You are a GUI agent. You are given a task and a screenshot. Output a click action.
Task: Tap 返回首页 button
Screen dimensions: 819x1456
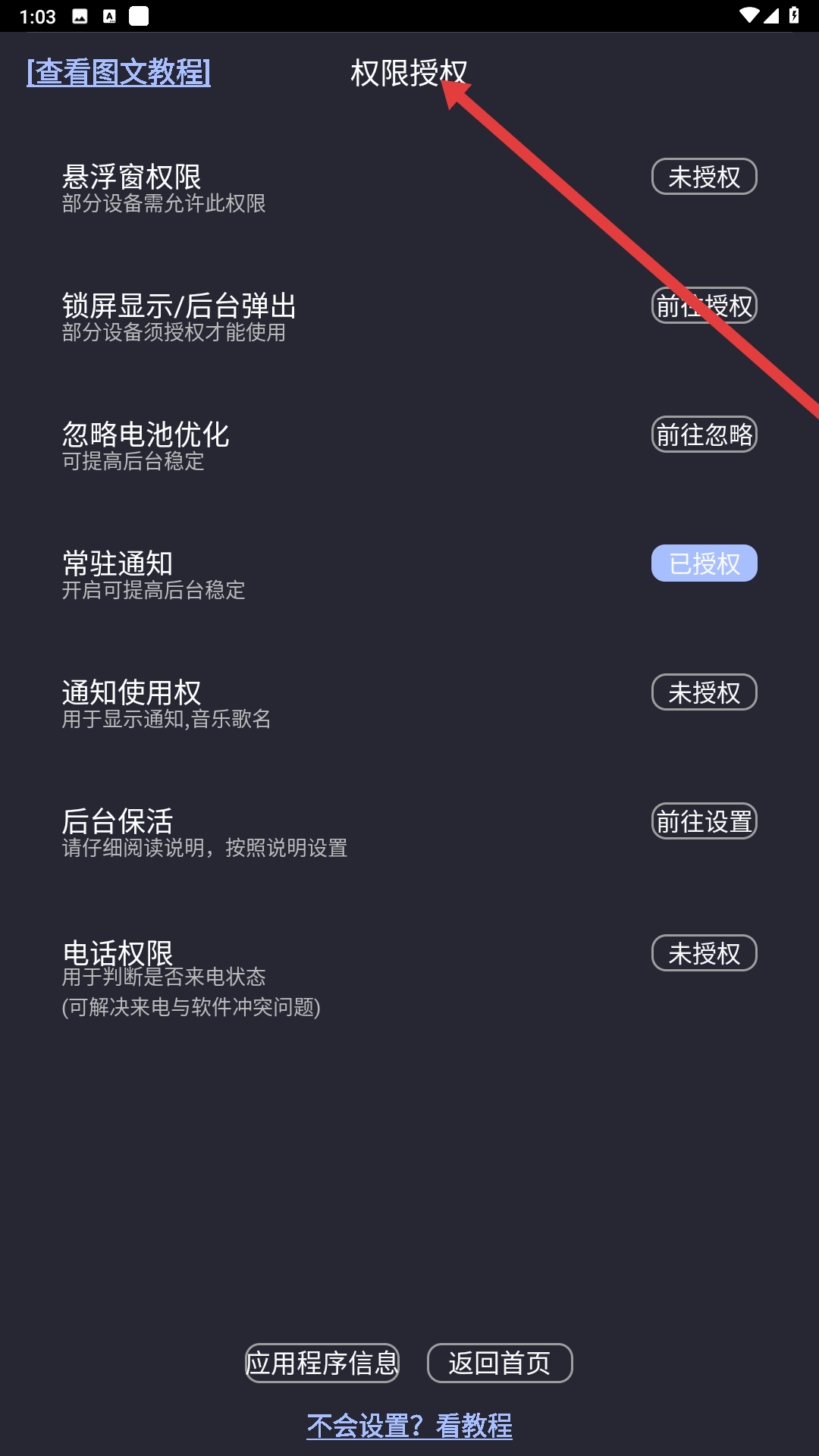(500, 1363)
